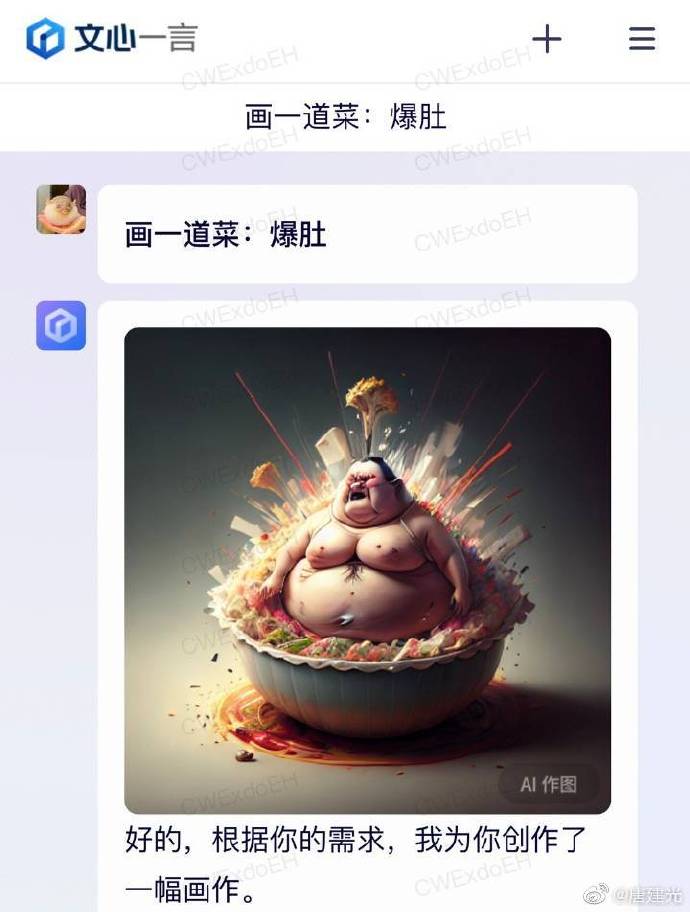Start a new chat with the plus icon
The height and width of the screenshot is (912, 690).
tap(546, 39)
